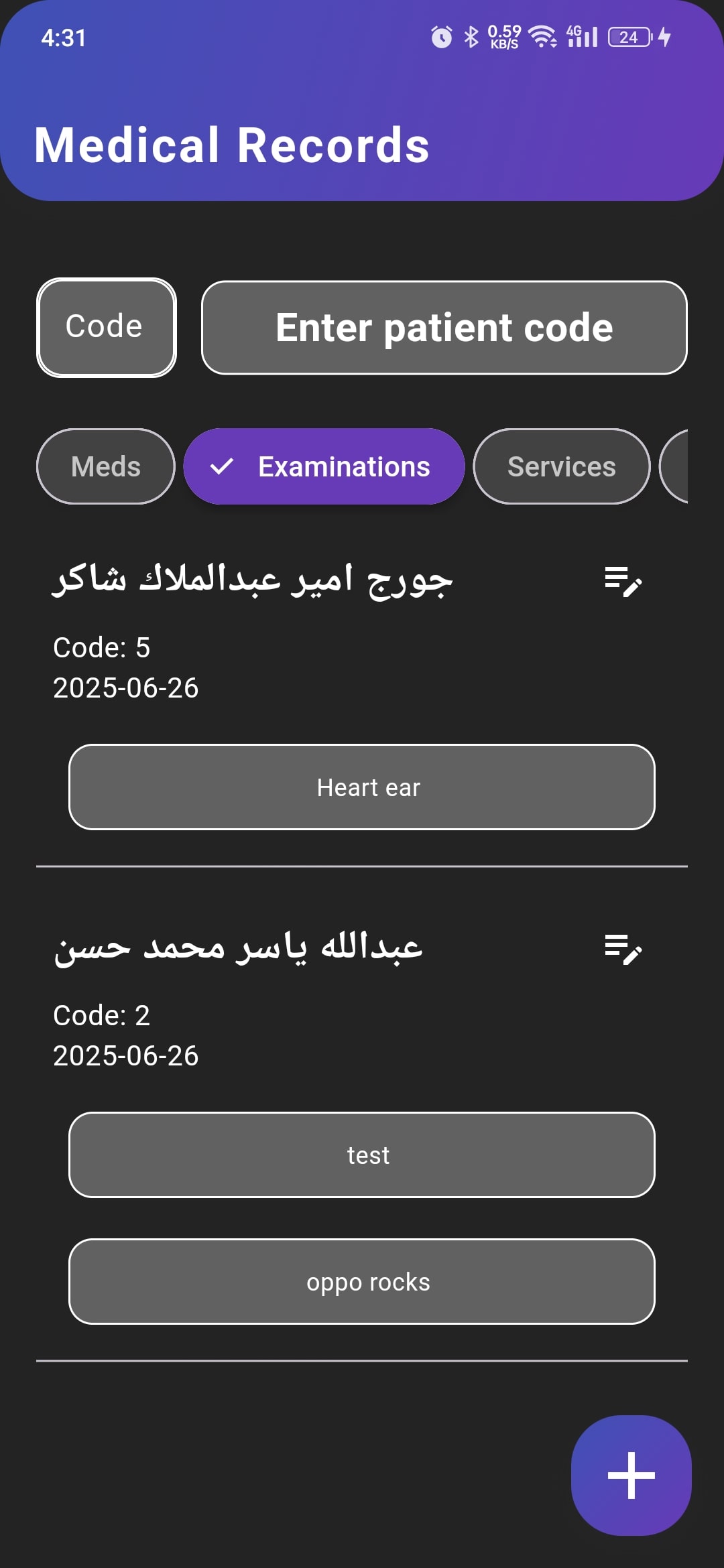
Task: Select the test examination button
Action: 362,1155
